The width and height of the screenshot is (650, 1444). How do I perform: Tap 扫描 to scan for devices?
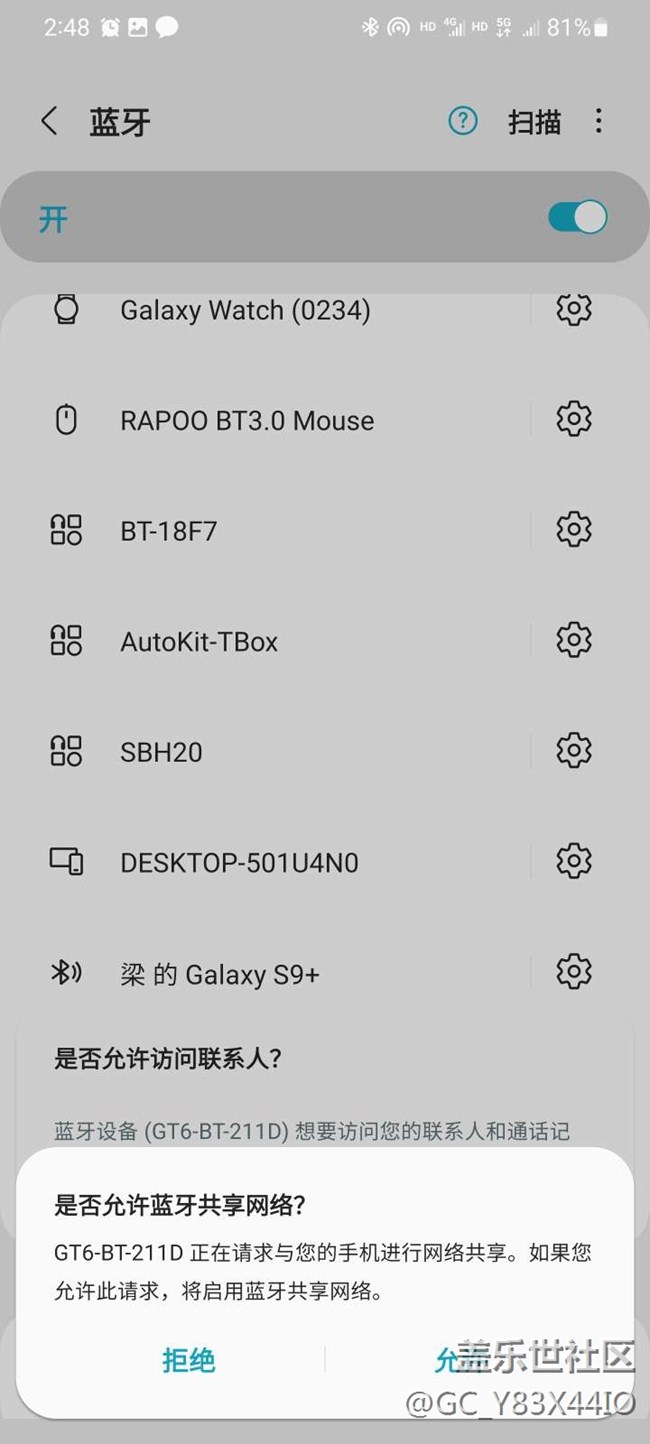click(534, 122)
